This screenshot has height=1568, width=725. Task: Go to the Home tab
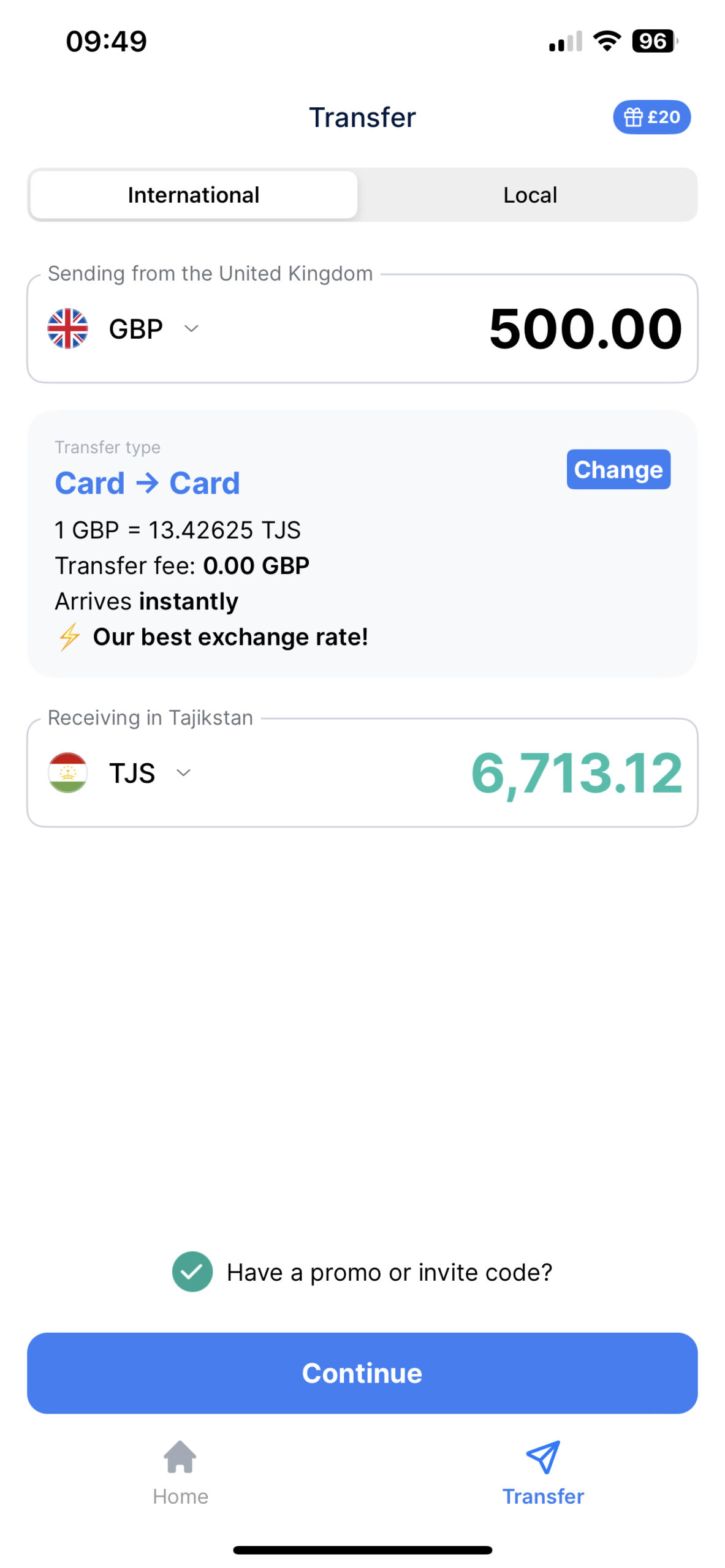180,1471
